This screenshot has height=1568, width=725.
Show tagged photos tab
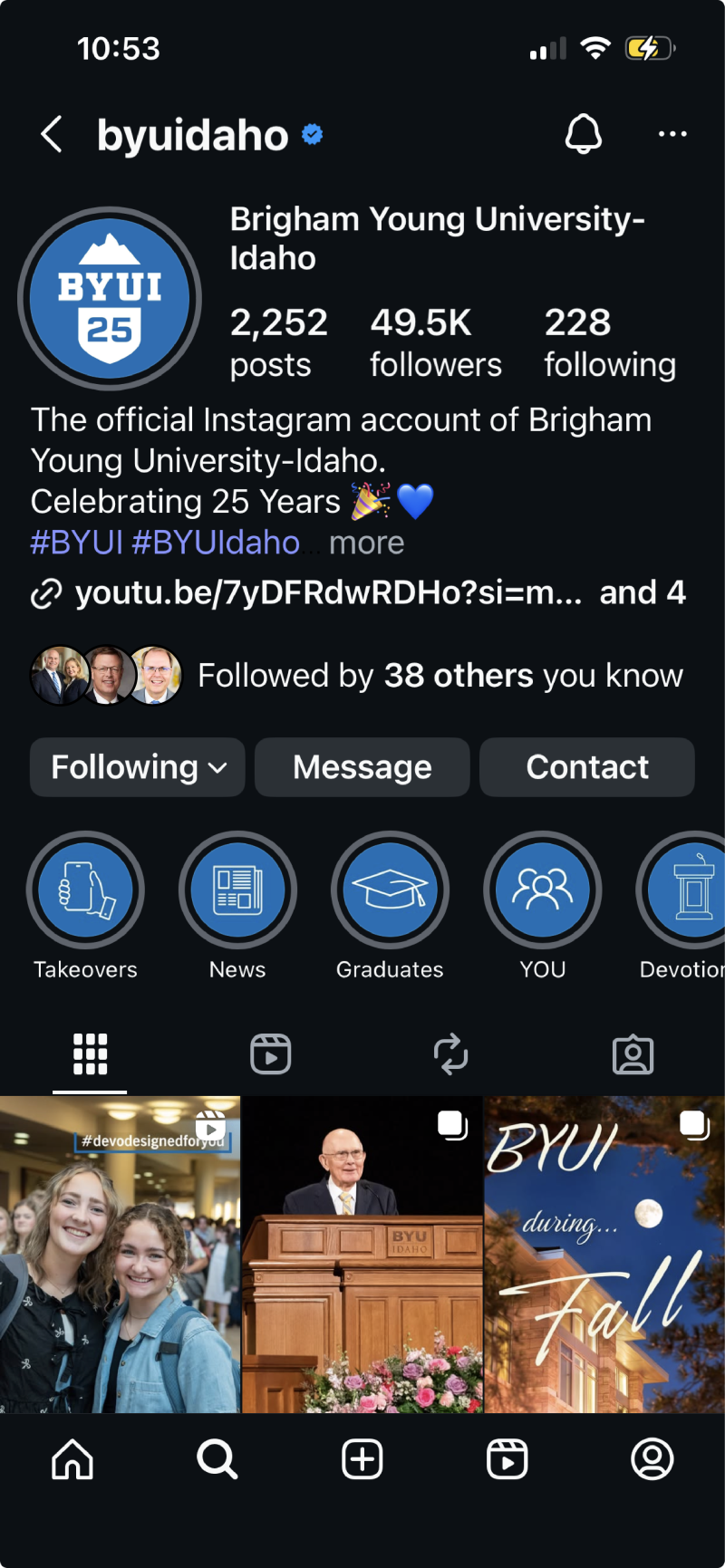633,1054
